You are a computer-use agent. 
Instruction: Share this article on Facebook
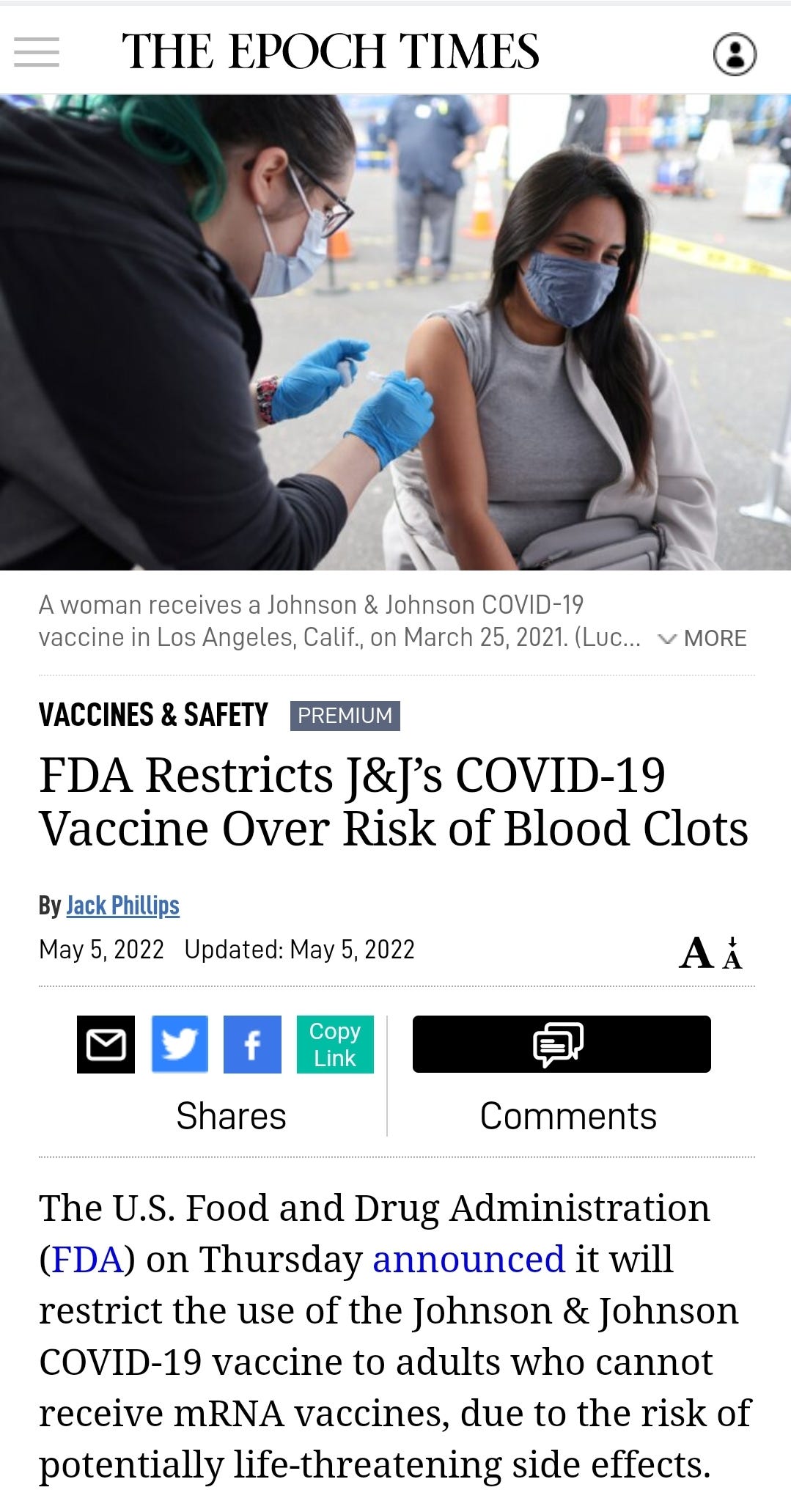(252, 1044)
